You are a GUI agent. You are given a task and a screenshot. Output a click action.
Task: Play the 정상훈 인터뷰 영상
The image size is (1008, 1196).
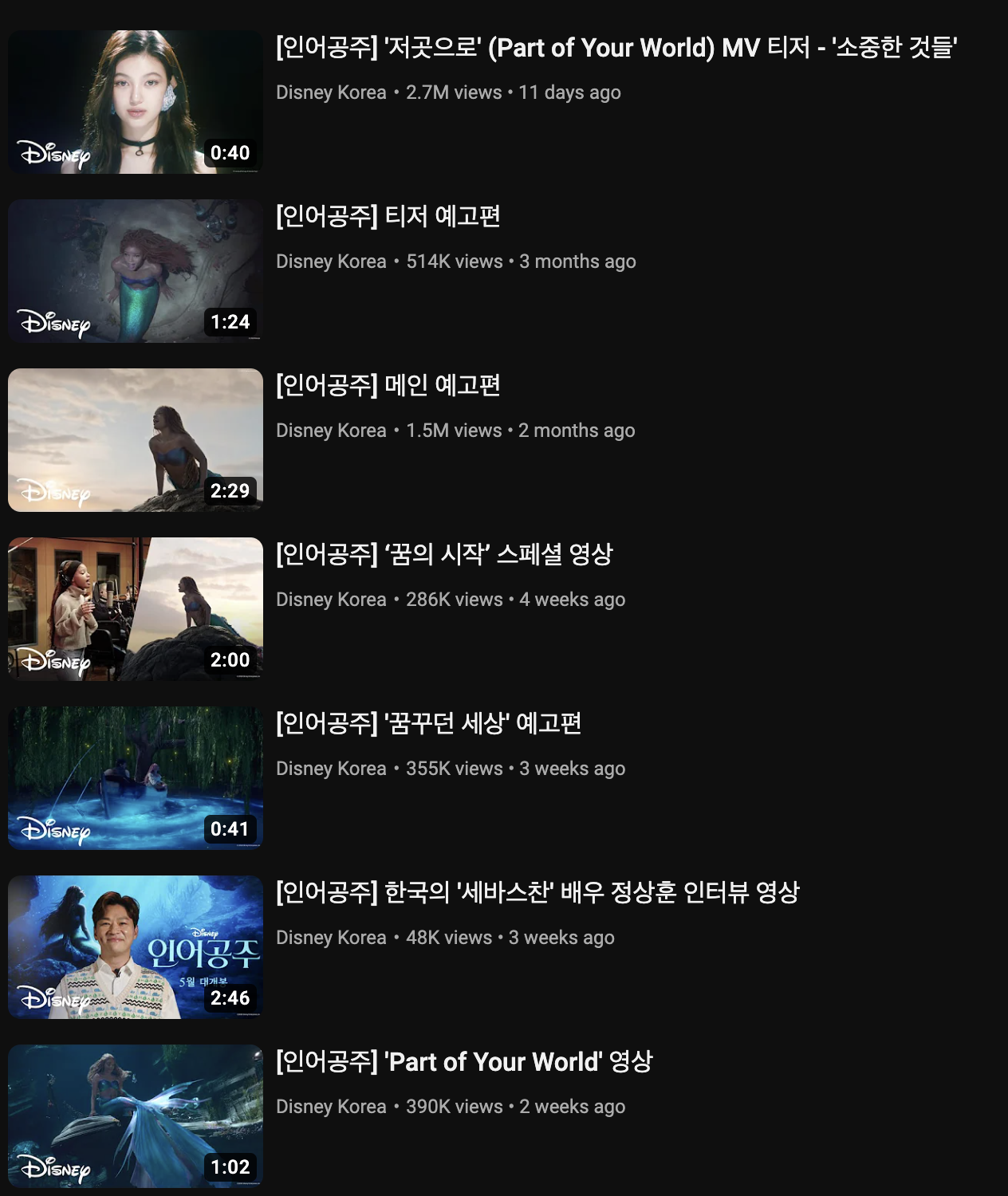[537, 893]
